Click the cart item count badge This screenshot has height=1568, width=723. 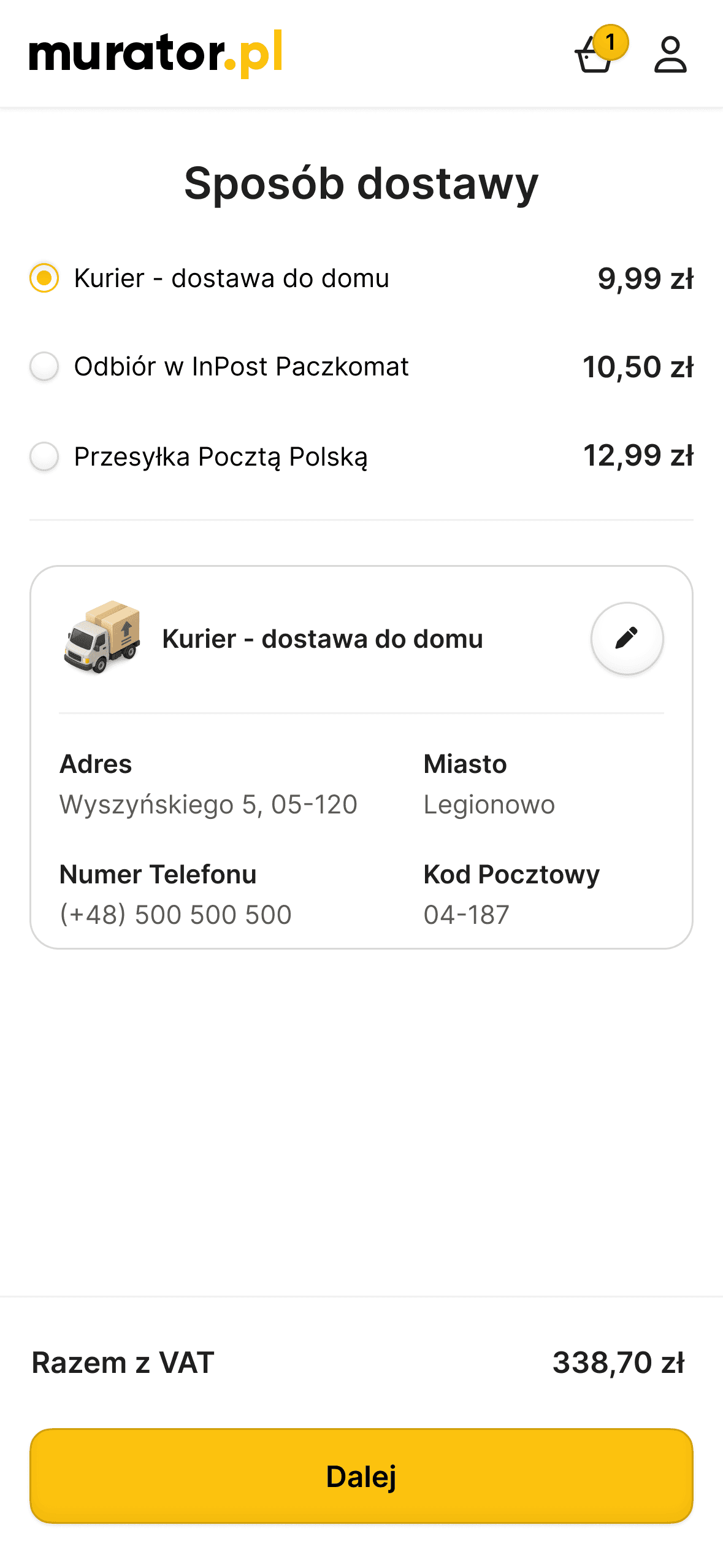pos(611,42)
